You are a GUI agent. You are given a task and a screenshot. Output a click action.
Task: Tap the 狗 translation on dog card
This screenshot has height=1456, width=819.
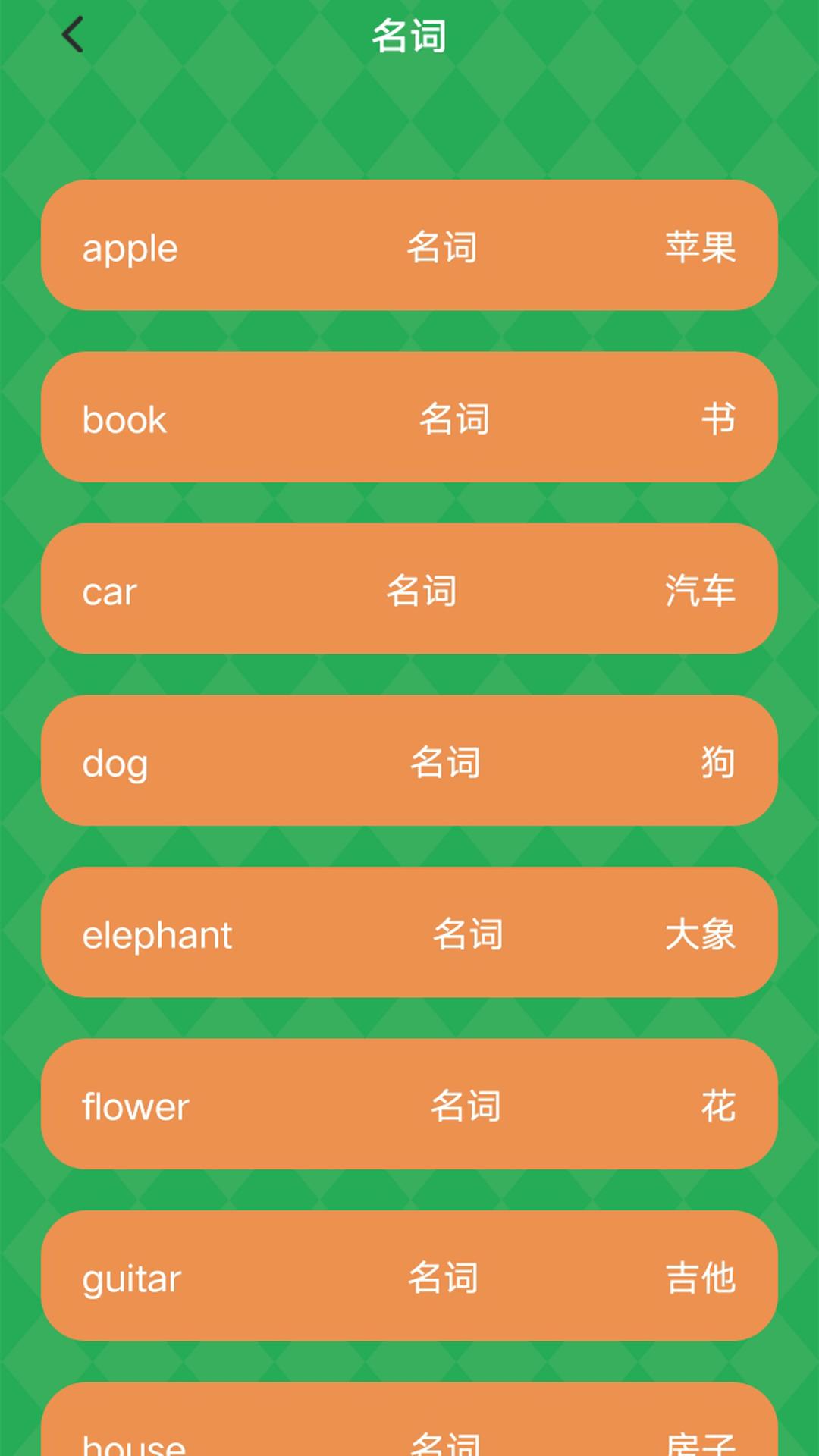pyautogui.click(x=719, y=764)
